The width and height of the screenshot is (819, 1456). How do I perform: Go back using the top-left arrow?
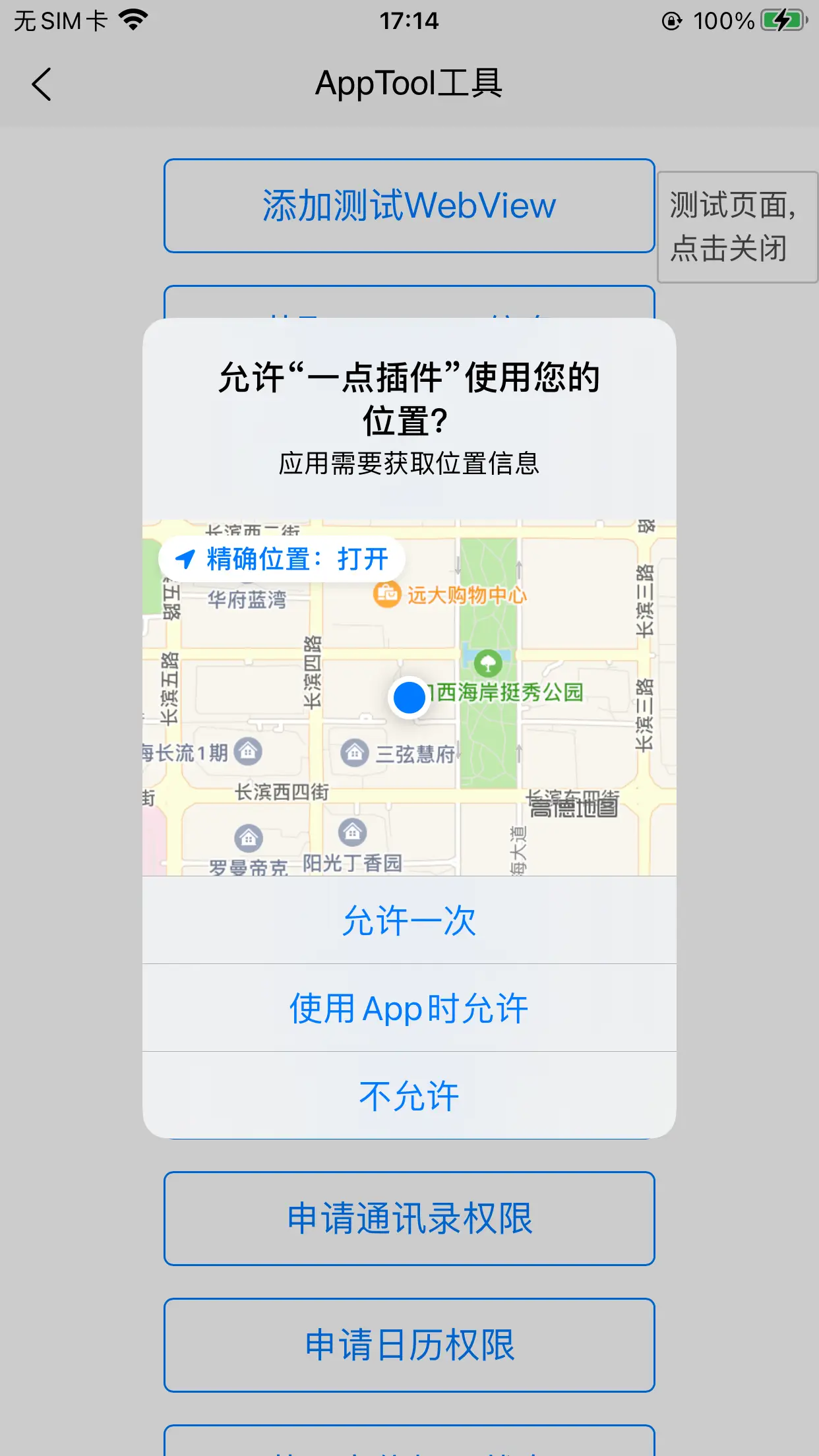[x=41, y=84]
